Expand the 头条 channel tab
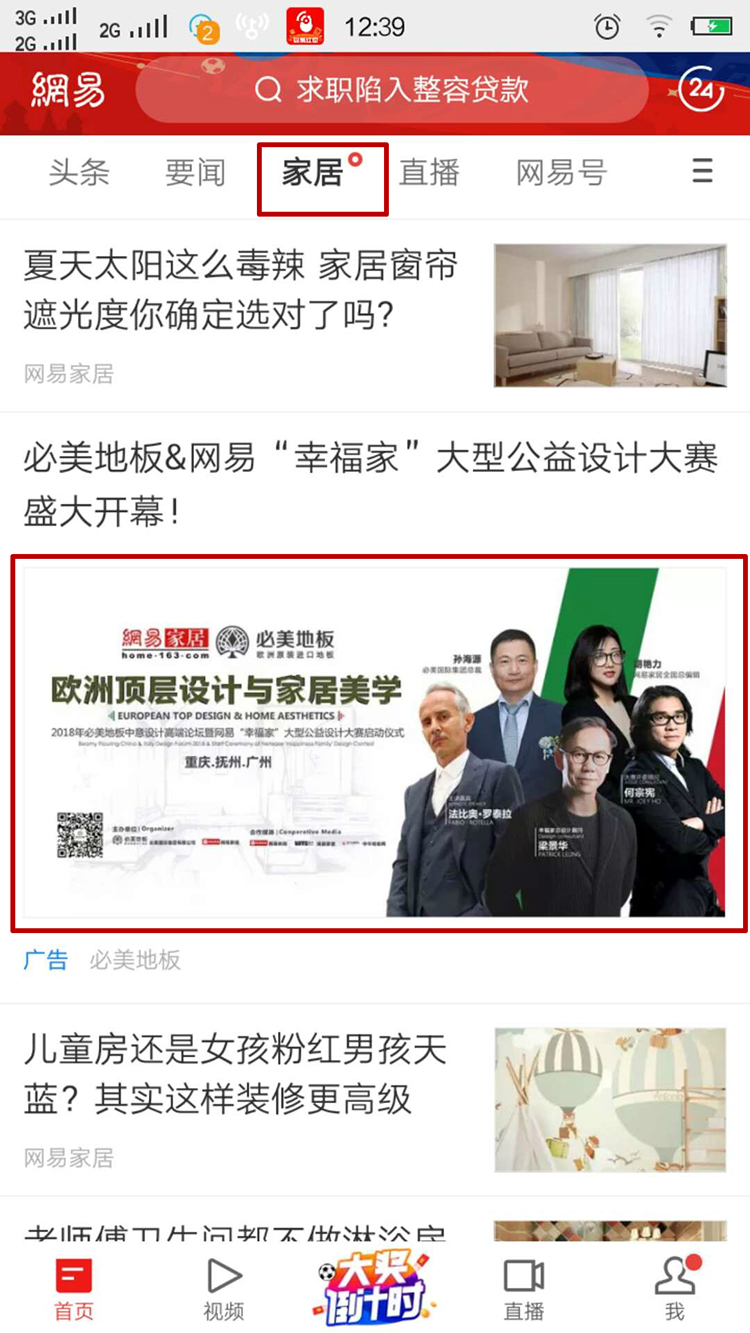 [x=79, y=172]
